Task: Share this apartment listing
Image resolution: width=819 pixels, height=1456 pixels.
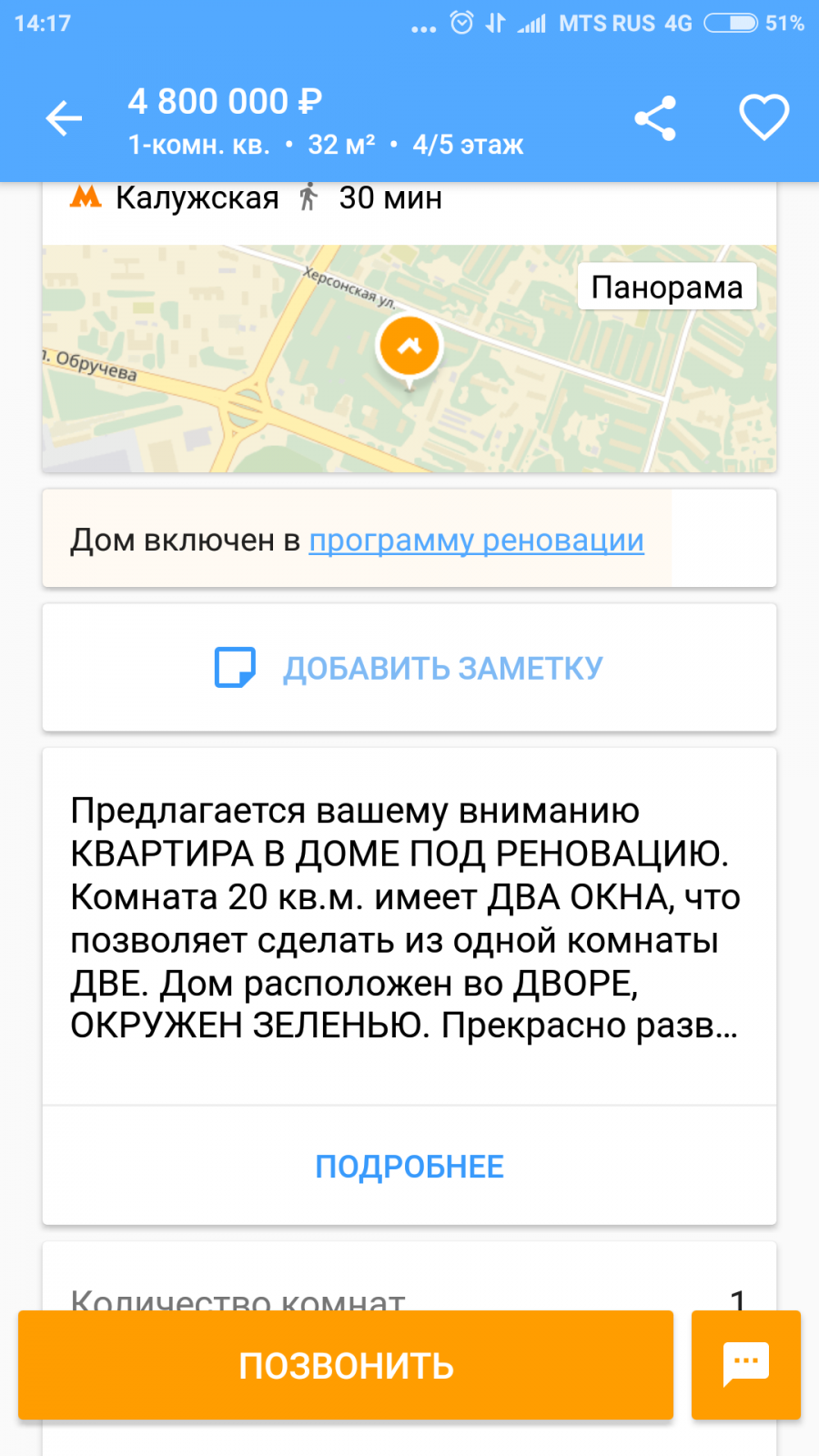Action: (655, 118)
